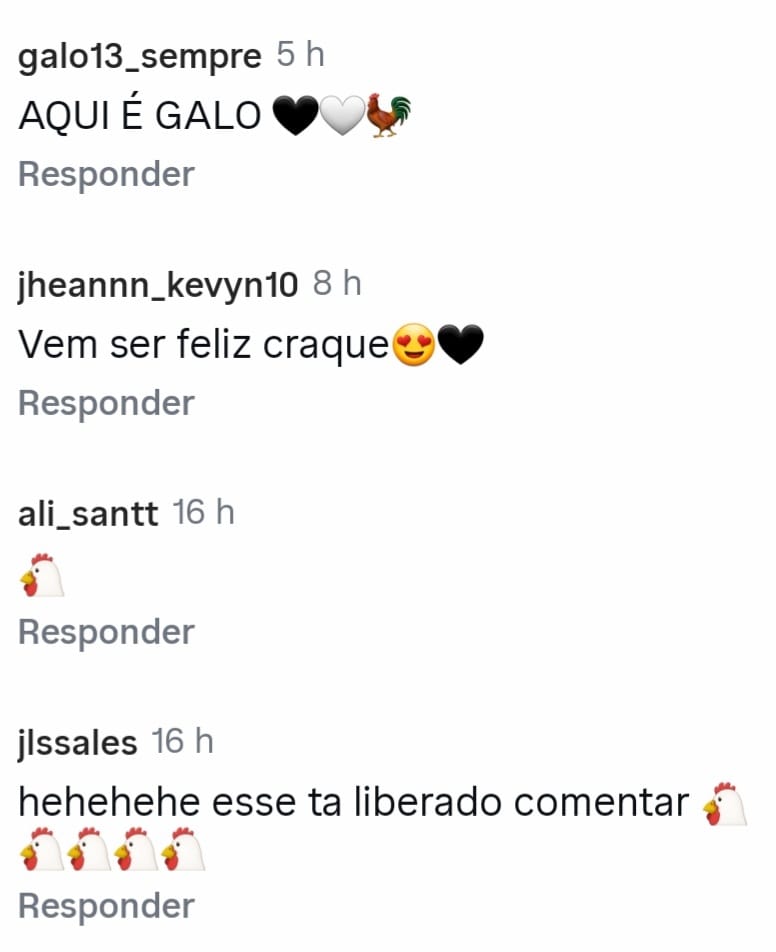Tap Responder below jlssales's comment
Image resolution: width=776 pixels, height=952 pixels.
(106, 907)
